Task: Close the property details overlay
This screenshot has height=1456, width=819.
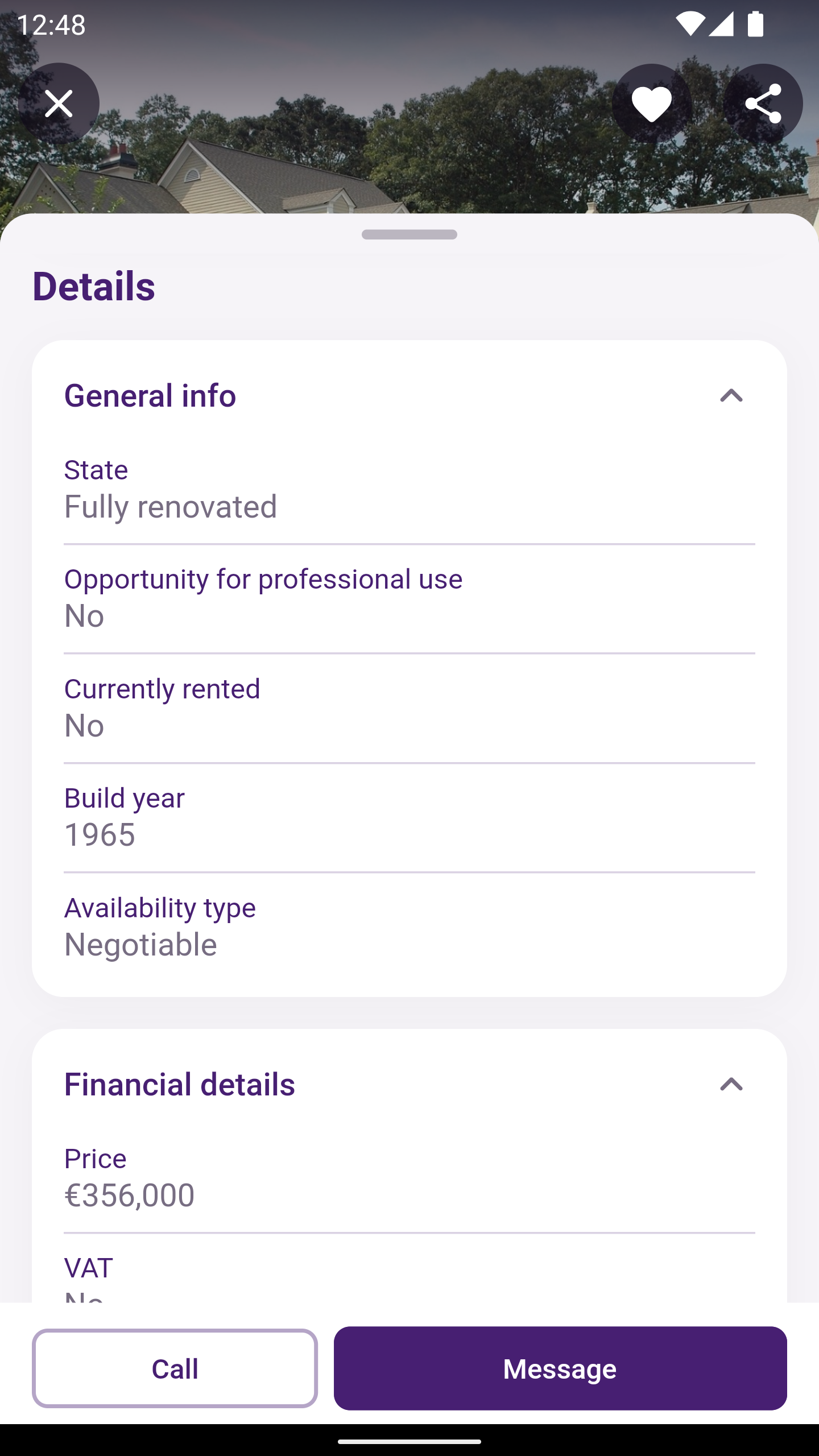Action: coord(59,103)
